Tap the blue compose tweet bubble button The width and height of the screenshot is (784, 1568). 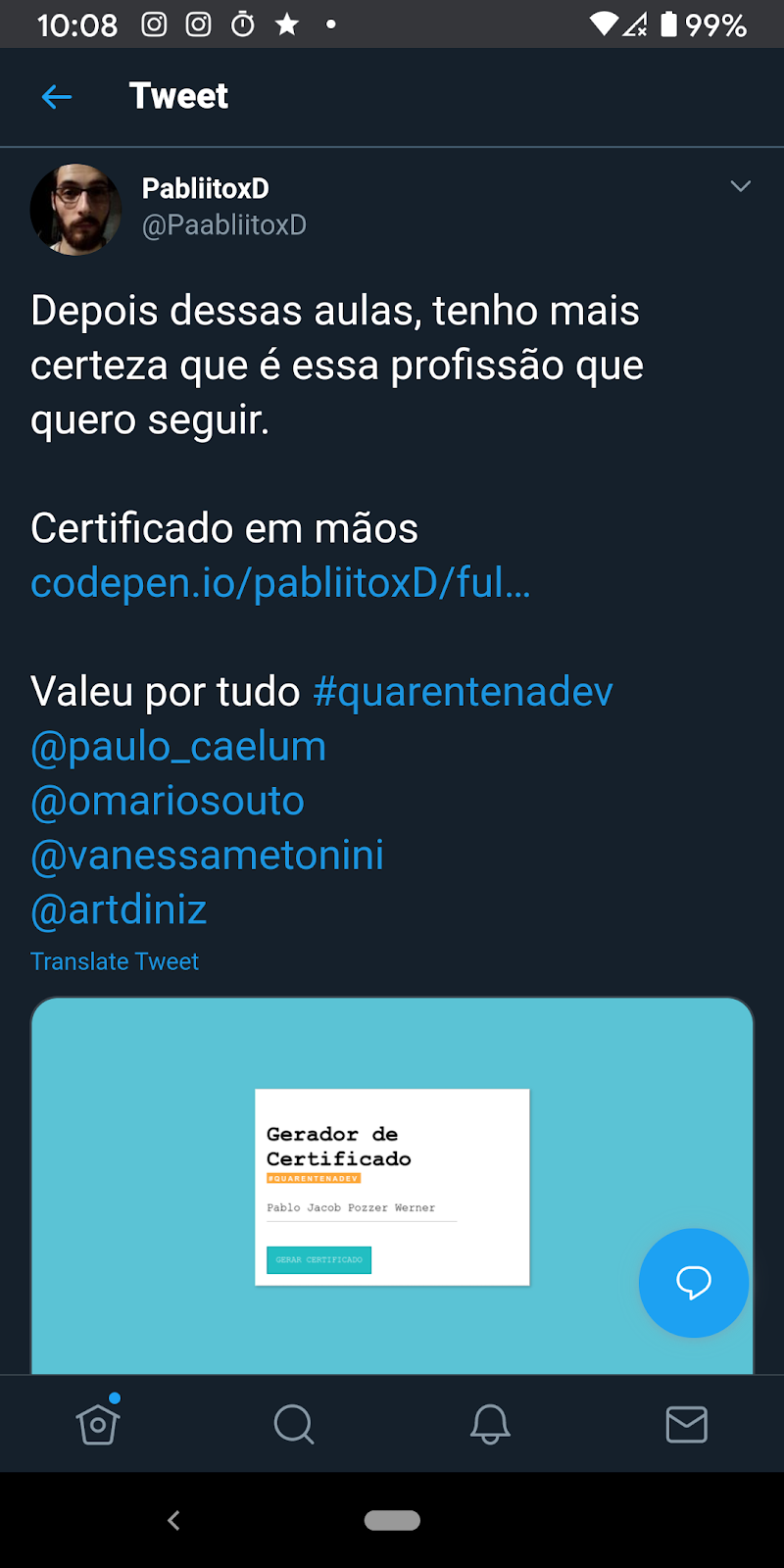[694, 1284]
